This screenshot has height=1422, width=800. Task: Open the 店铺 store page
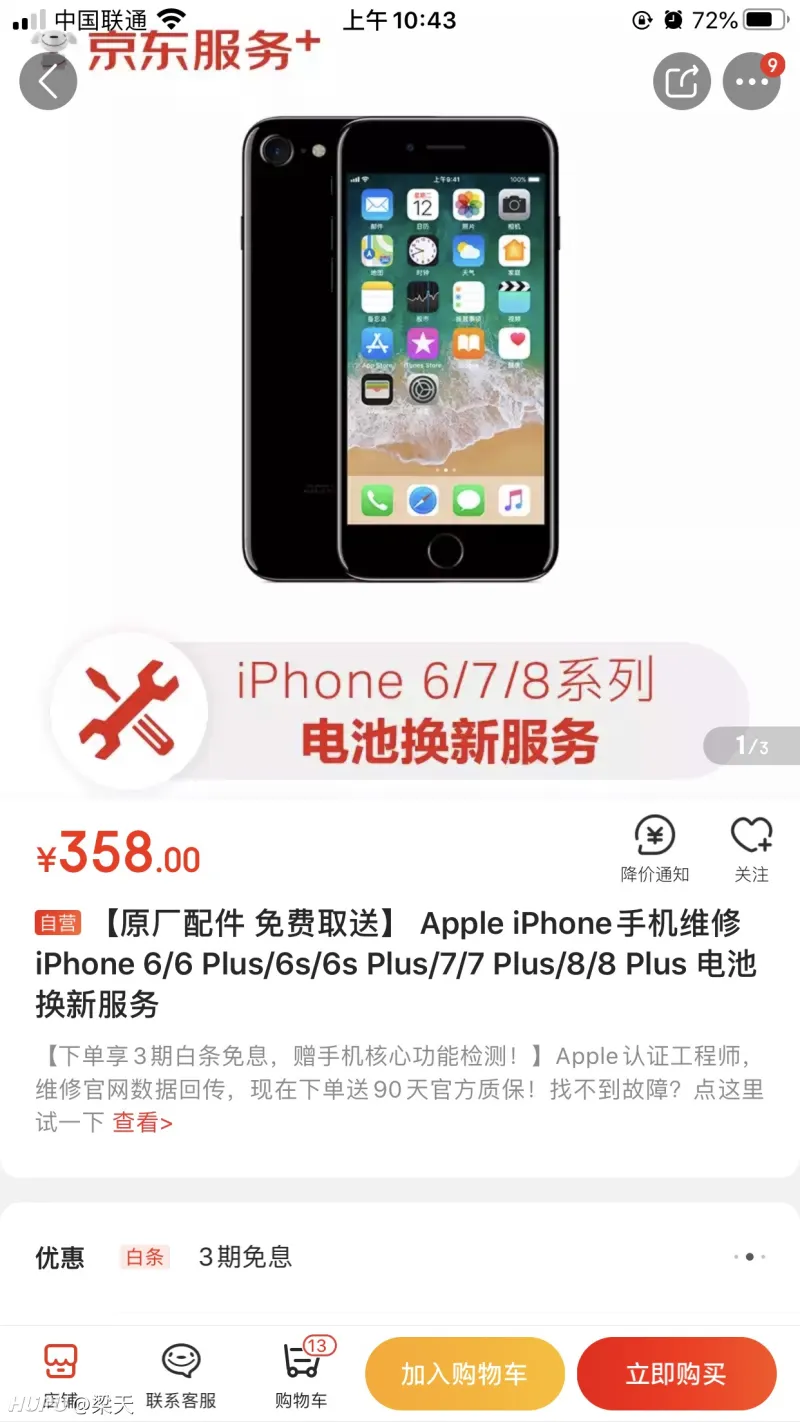[60, 1375]
